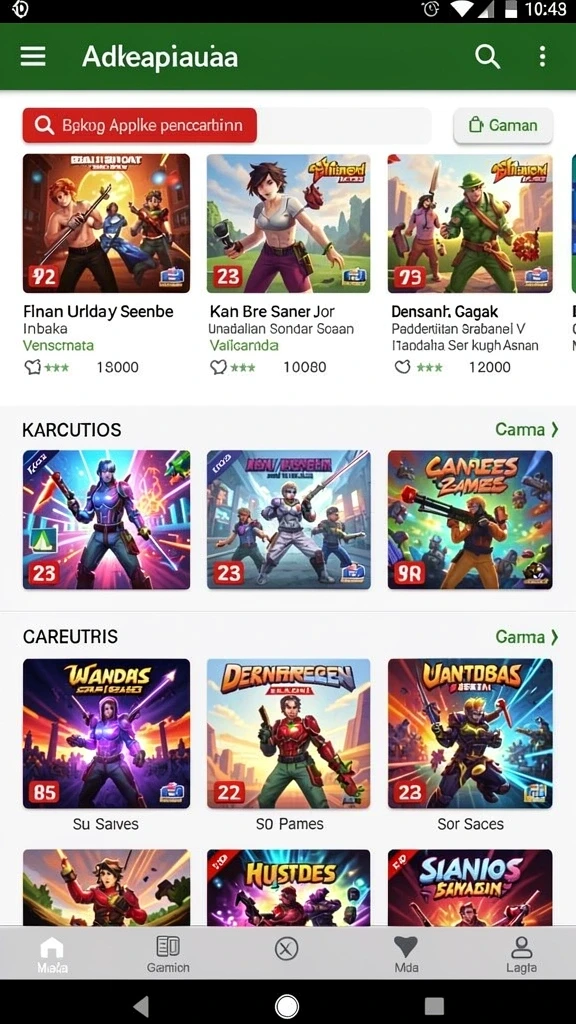Tap the search magnifier in app bar
This screenshot has height=1024, width=576.
(x=487, y=57)
